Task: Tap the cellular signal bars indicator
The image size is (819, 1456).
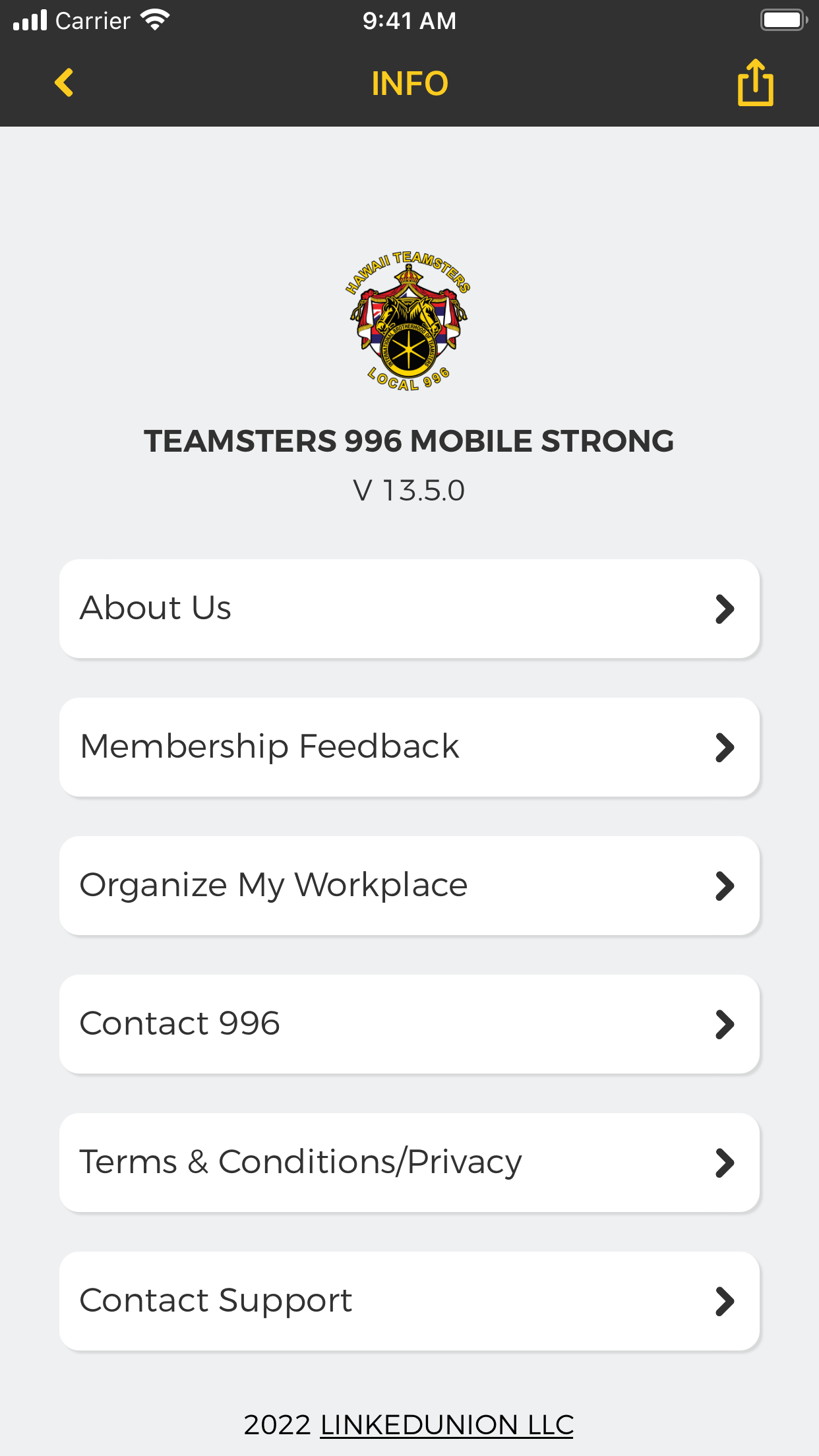Action: pyautogui.click(x=29, y=19)
